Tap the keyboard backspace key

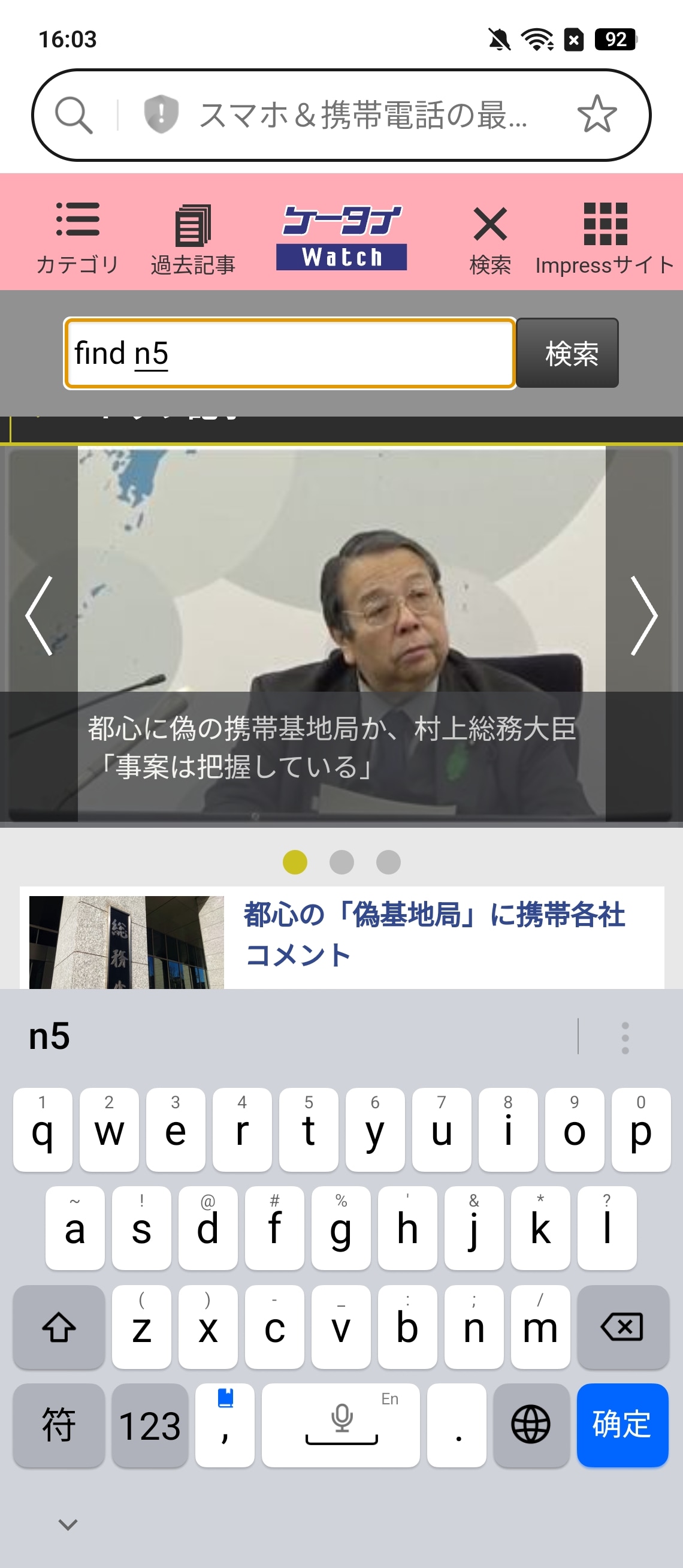622,1327
